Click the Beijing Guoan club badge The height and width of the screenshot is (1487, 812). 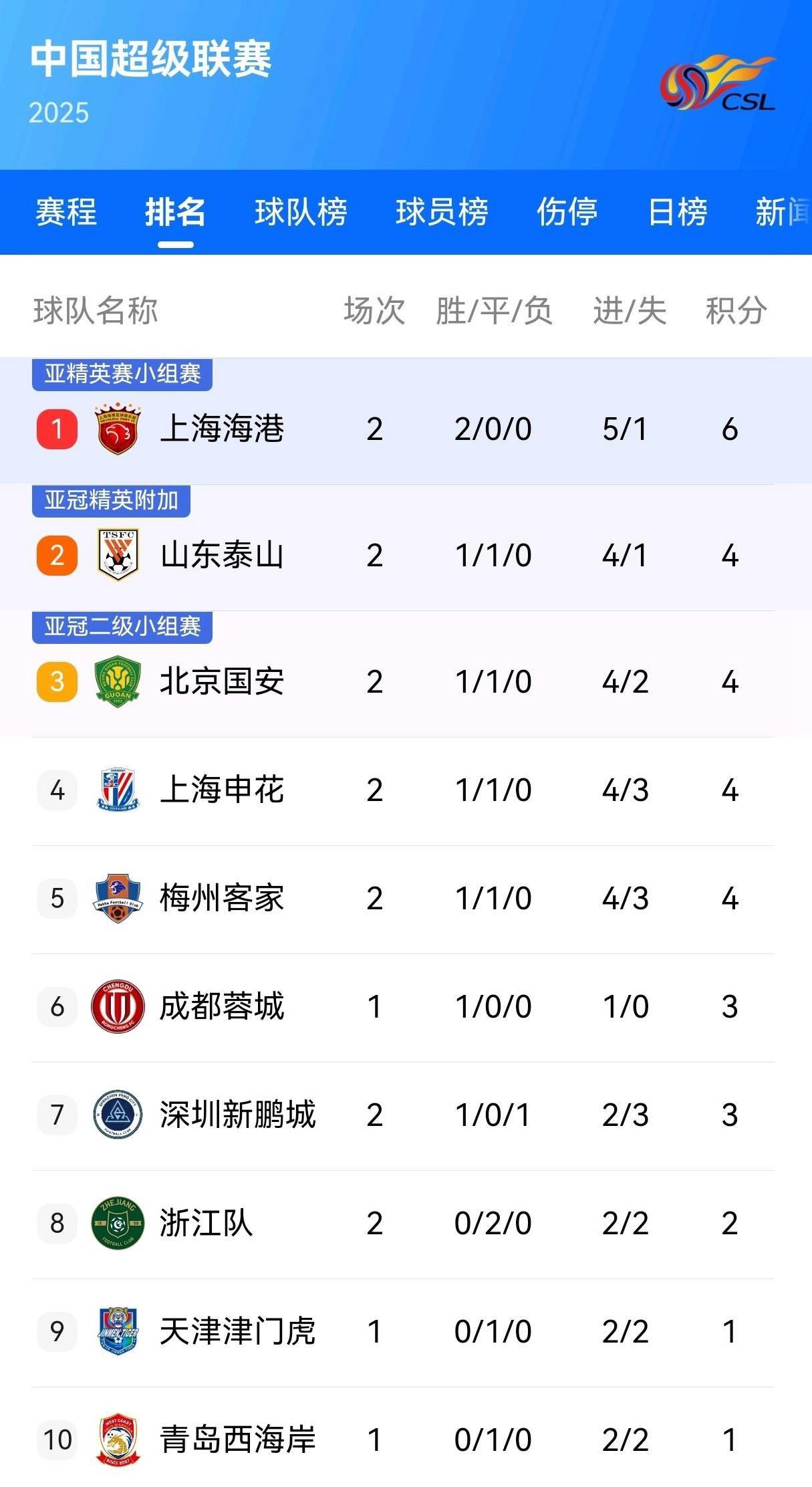click(x=118, y=681)
